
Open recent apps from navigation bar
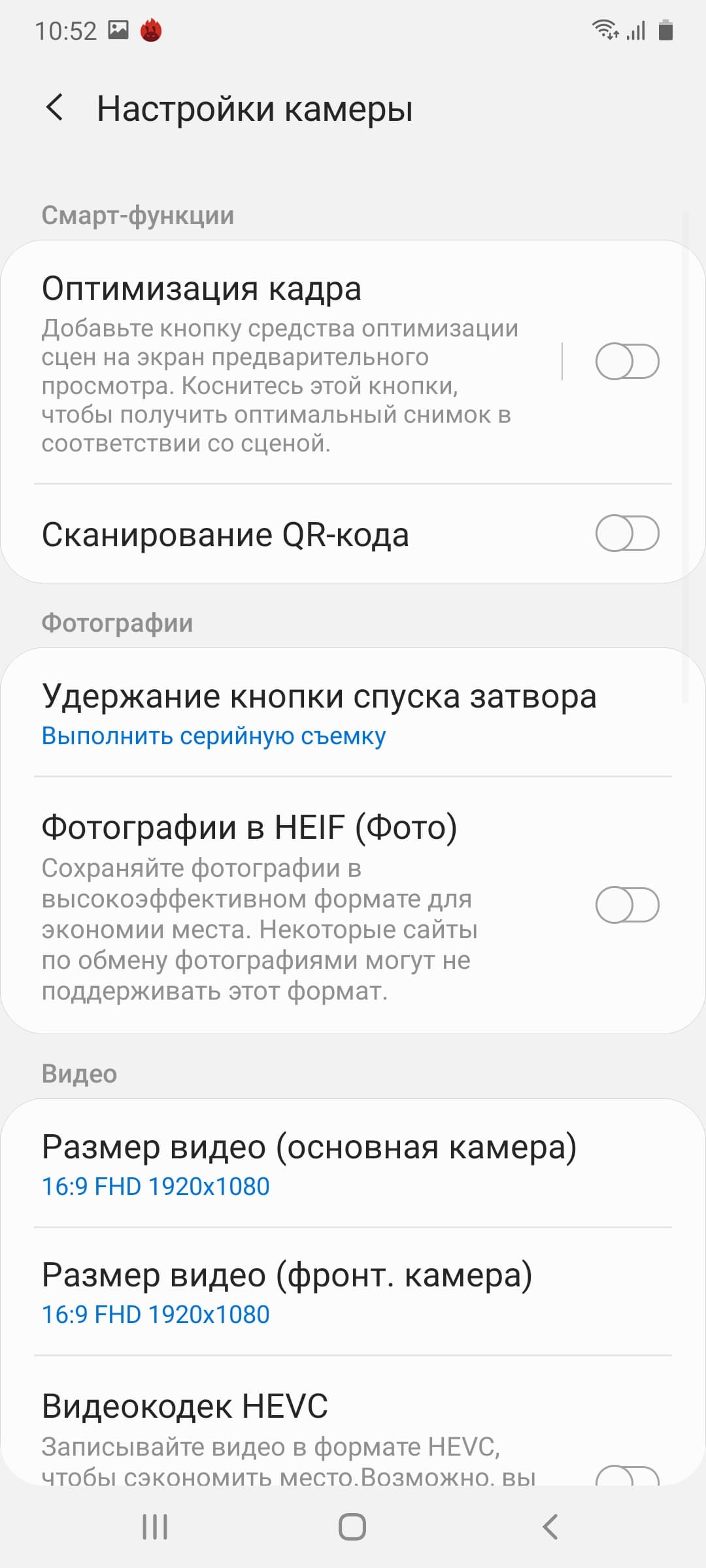click(x=155, y=1527)
